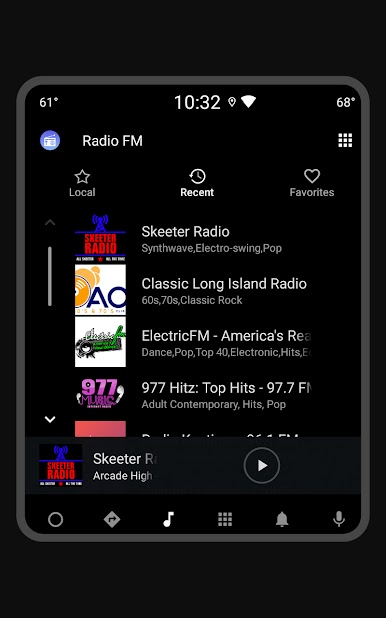Switch to the Favorites tab
This screenshot has width=386, height=618.
click(311, 183)
